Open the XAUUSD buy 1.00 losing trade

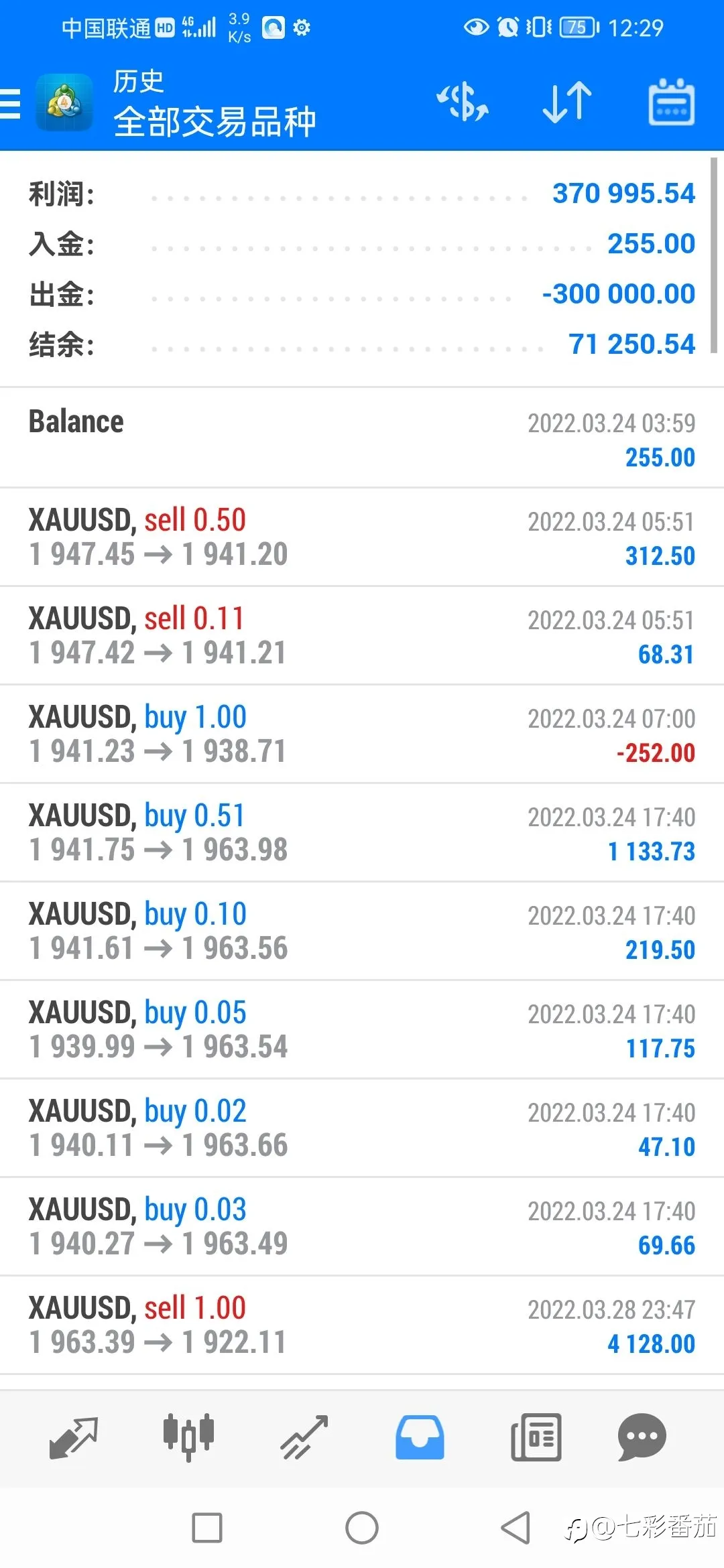click(362, 734)
